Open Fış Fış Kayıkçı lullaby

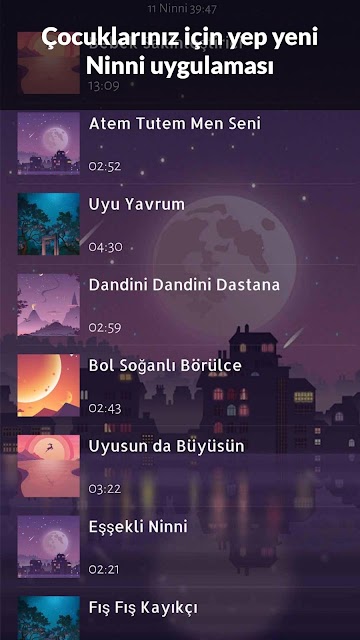[x=180, y=614]
